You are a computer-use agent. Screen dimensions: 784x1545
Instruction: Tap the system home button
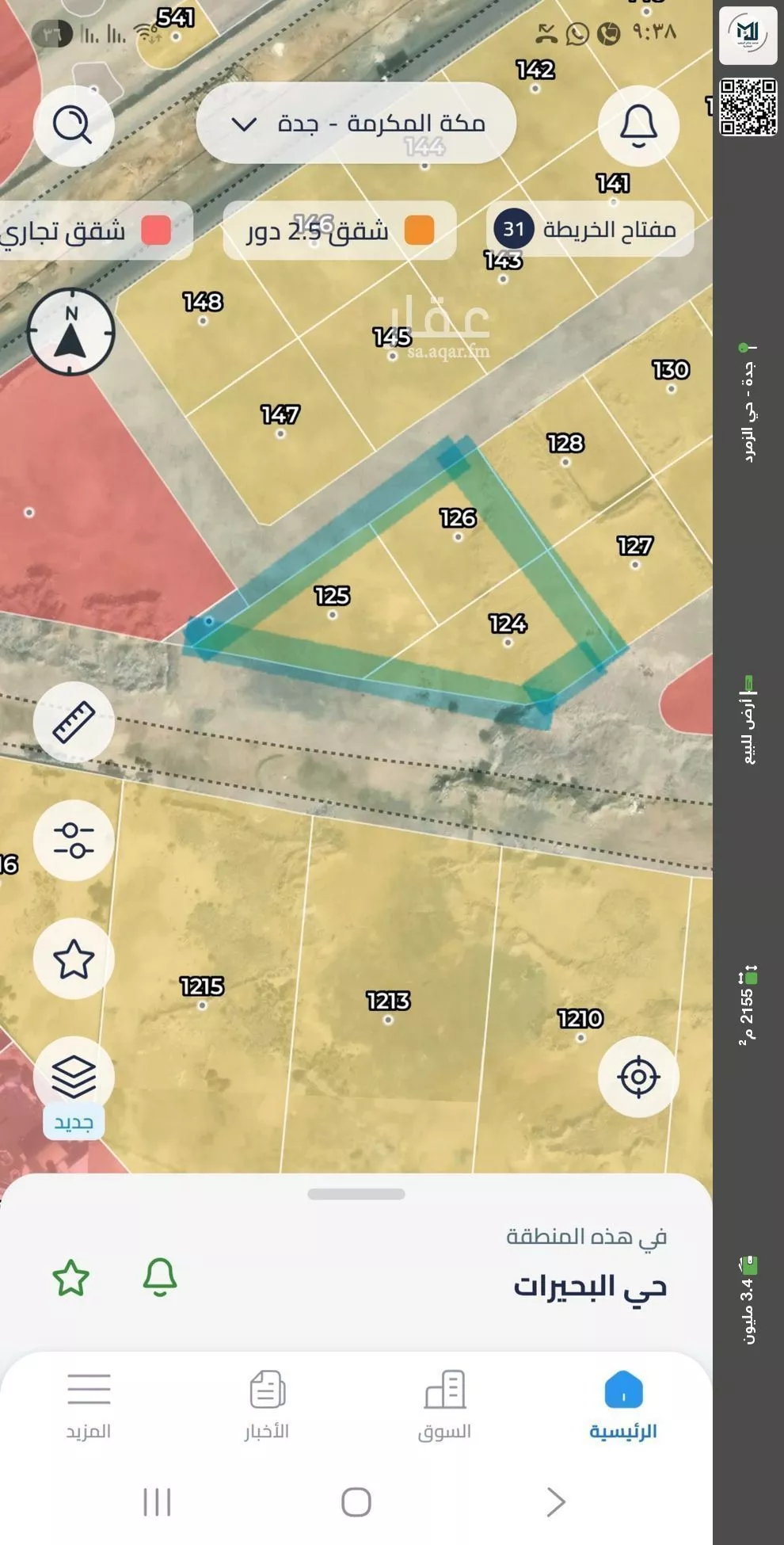tap(356, 1501)
